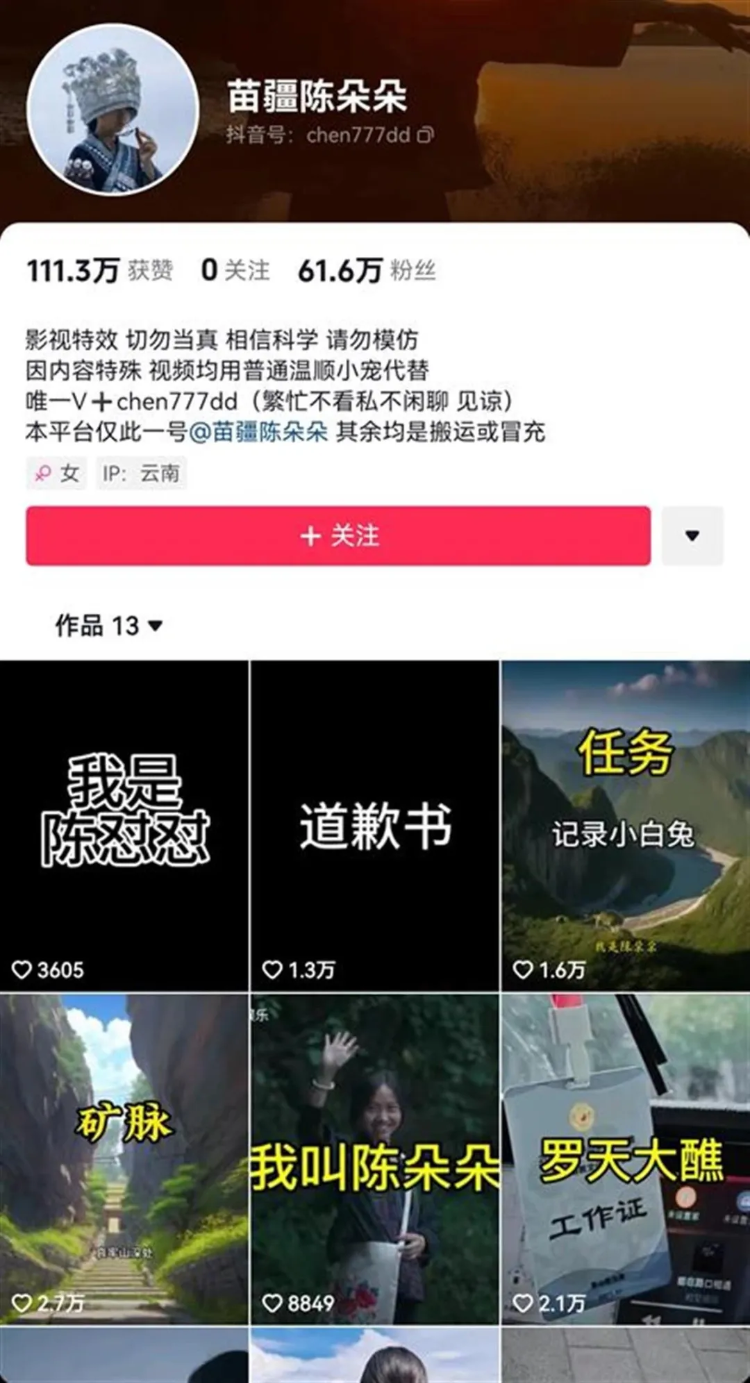Play the 我叫陈朵朵 video

click(375, 1158)
